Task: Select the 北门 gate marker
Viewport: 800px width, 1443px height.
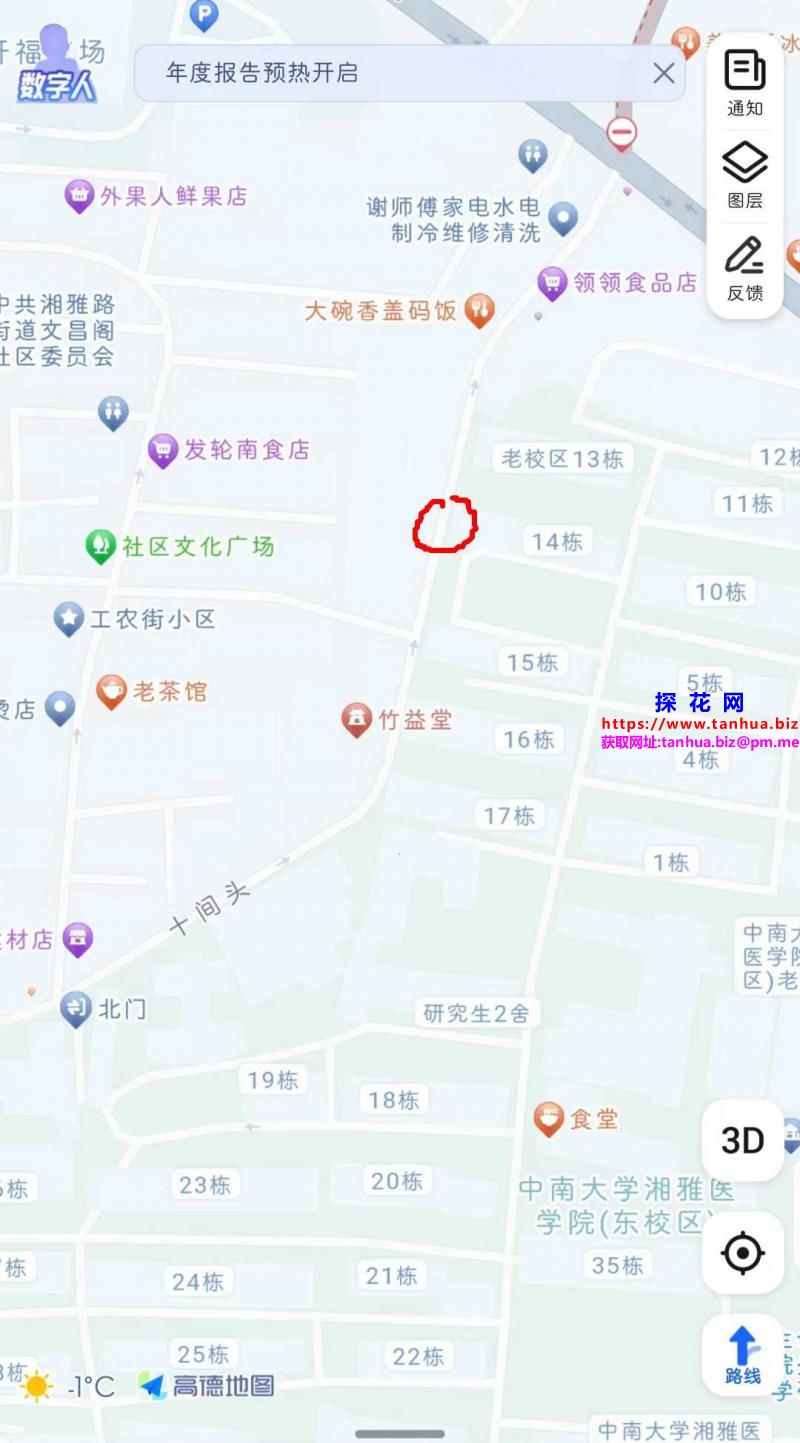Action: coord(76,1009)
